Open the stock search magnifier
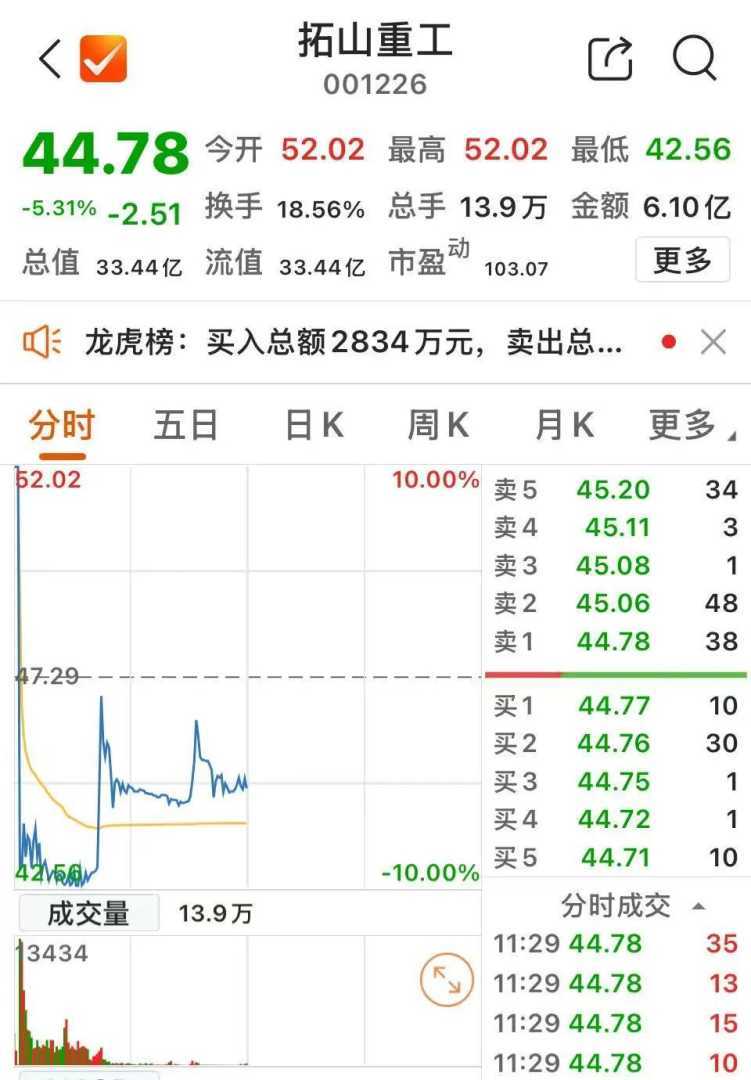The width and height of the screenshot is (751, 1080). [694, 58]
